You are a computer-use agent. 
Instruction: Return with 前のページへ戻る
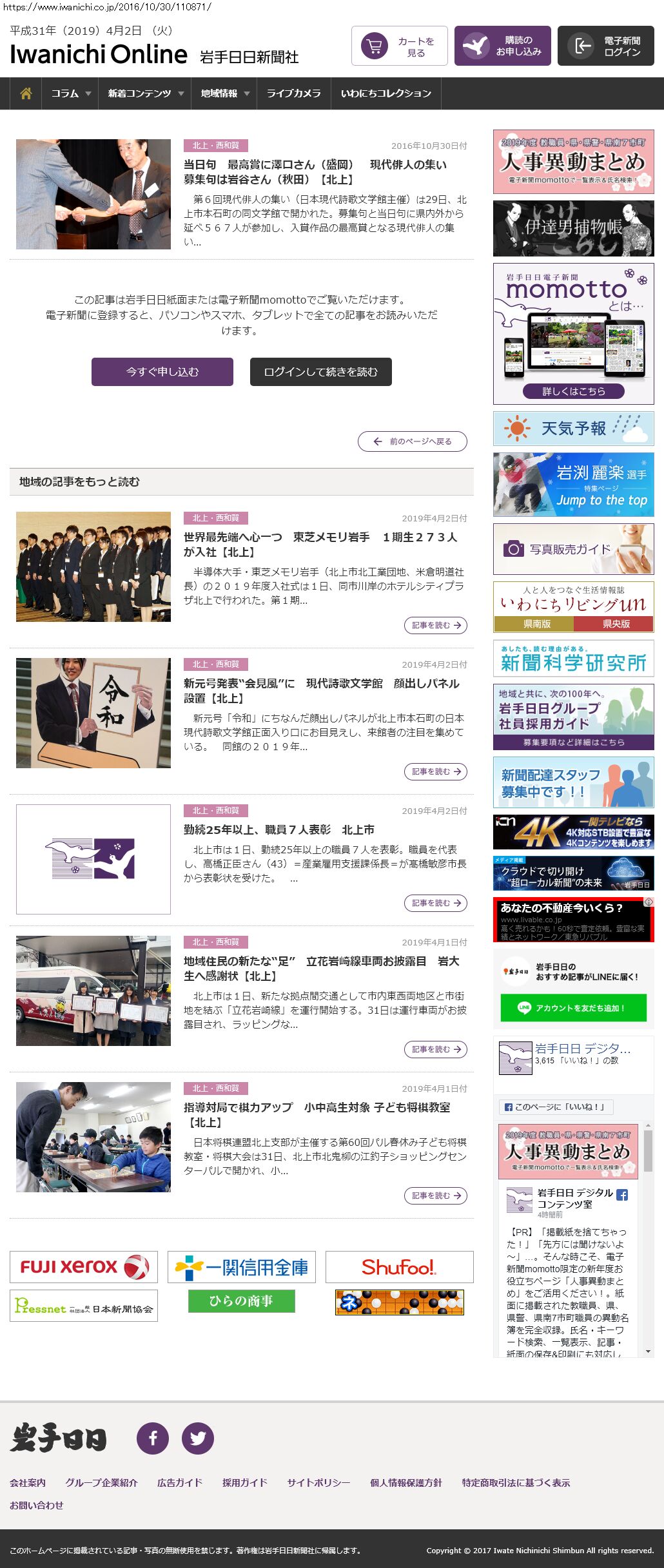(413, 441)
